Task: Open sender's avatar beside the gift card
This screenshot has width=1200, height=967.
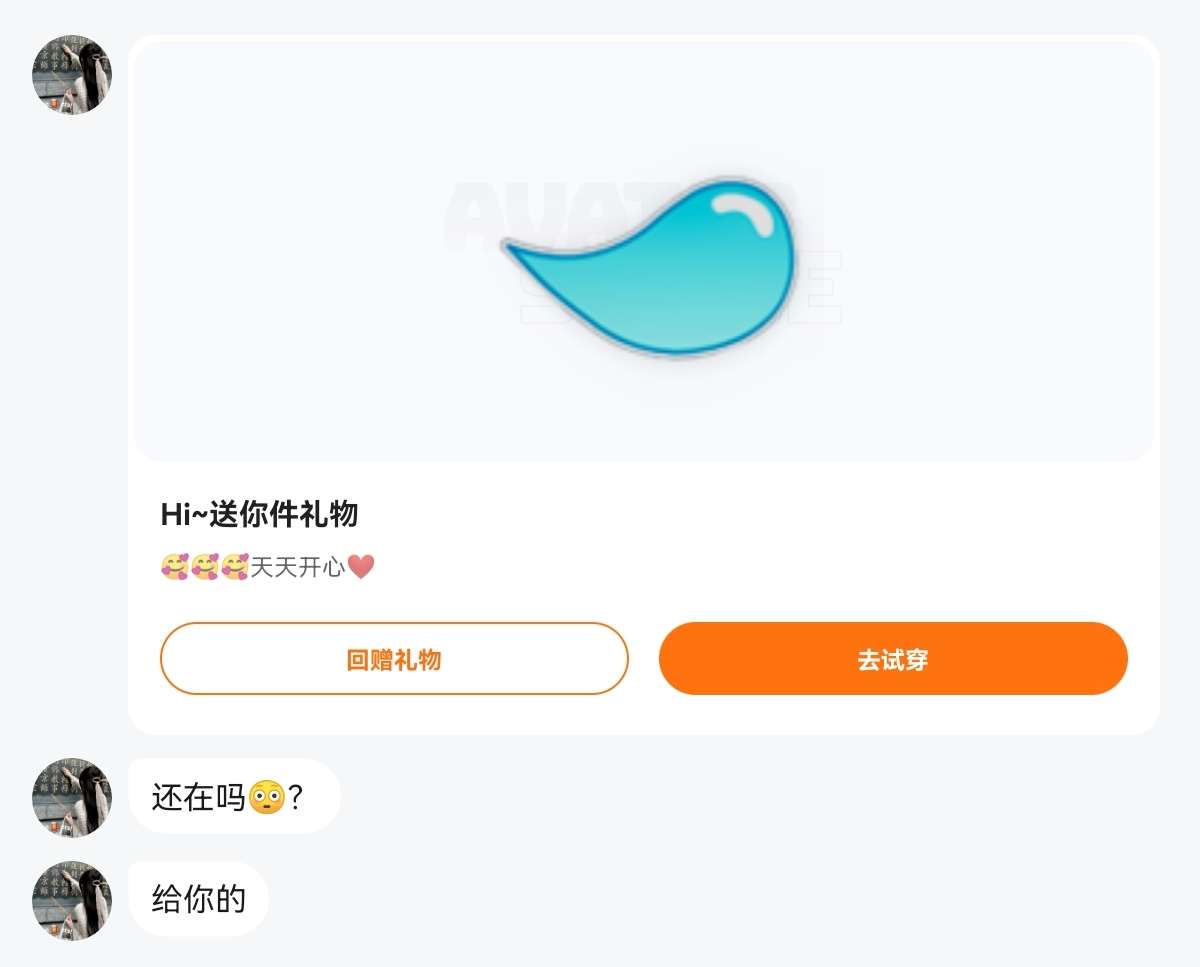Action: pos(72,75)
